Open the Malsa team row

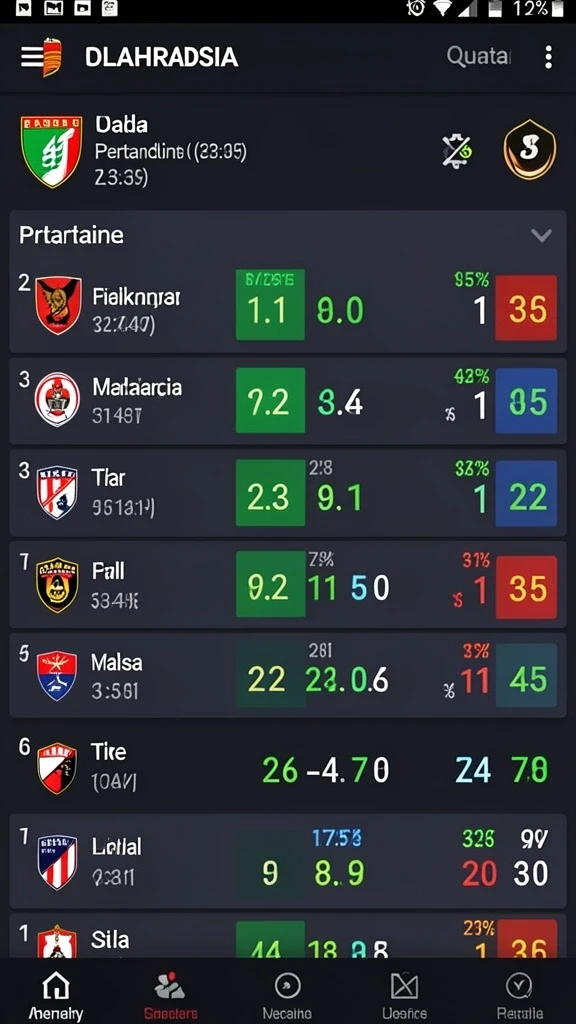287,675
